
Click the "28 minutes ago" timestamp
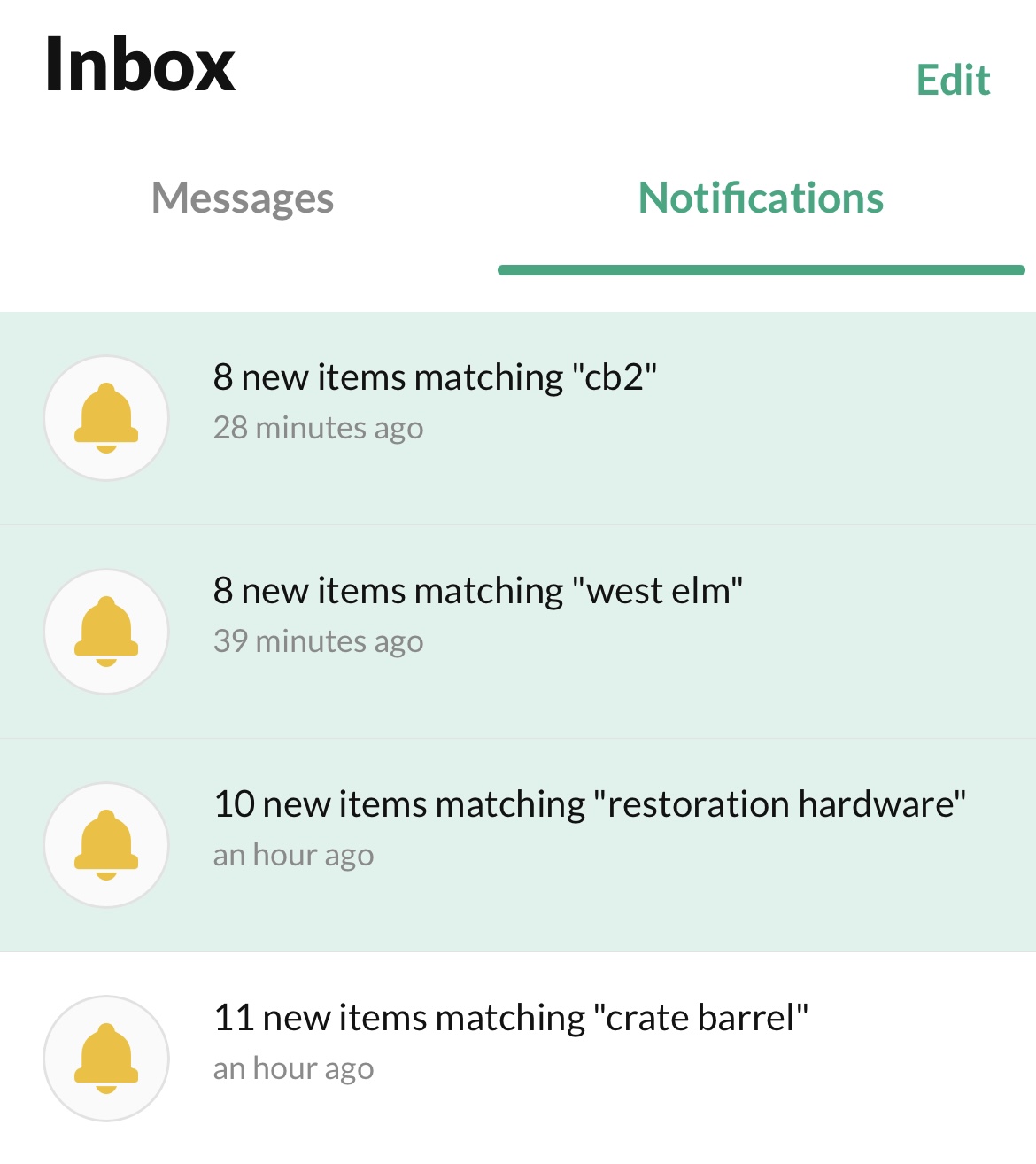coord(319,427)
